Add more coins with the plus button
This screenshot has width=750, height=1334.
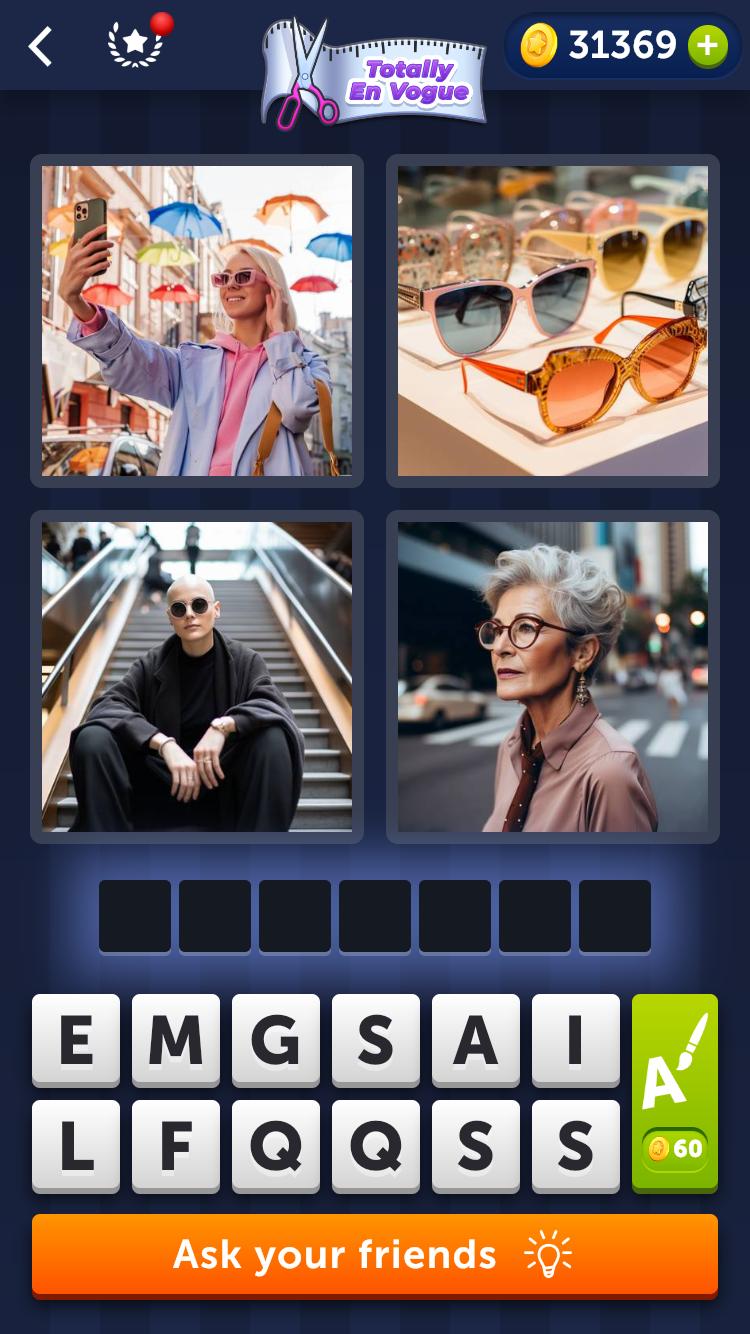point(707,46)
